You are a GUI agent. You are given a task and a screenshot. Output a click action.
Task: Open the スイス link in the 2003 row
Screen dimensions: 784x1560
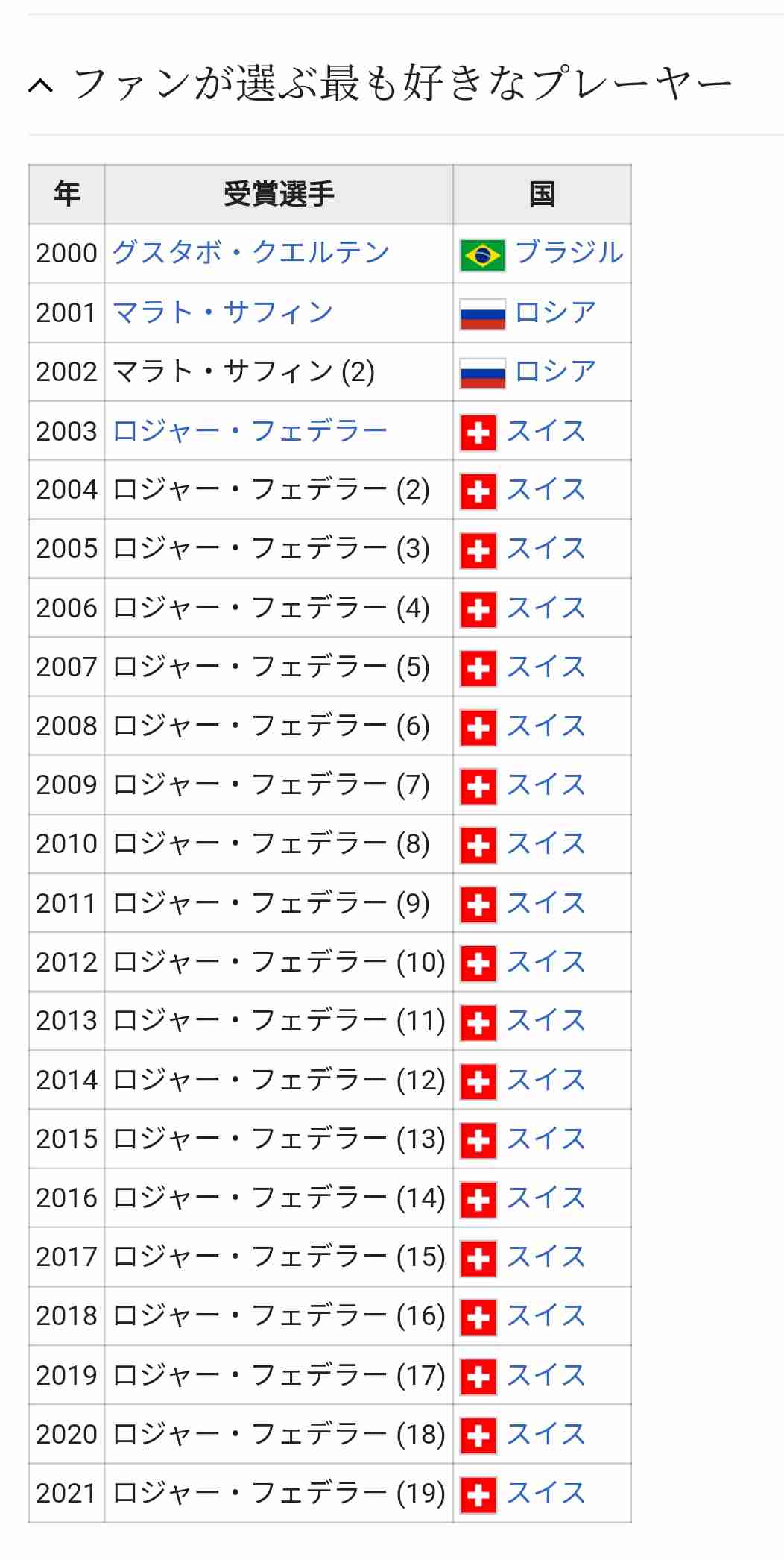[546, 430]
